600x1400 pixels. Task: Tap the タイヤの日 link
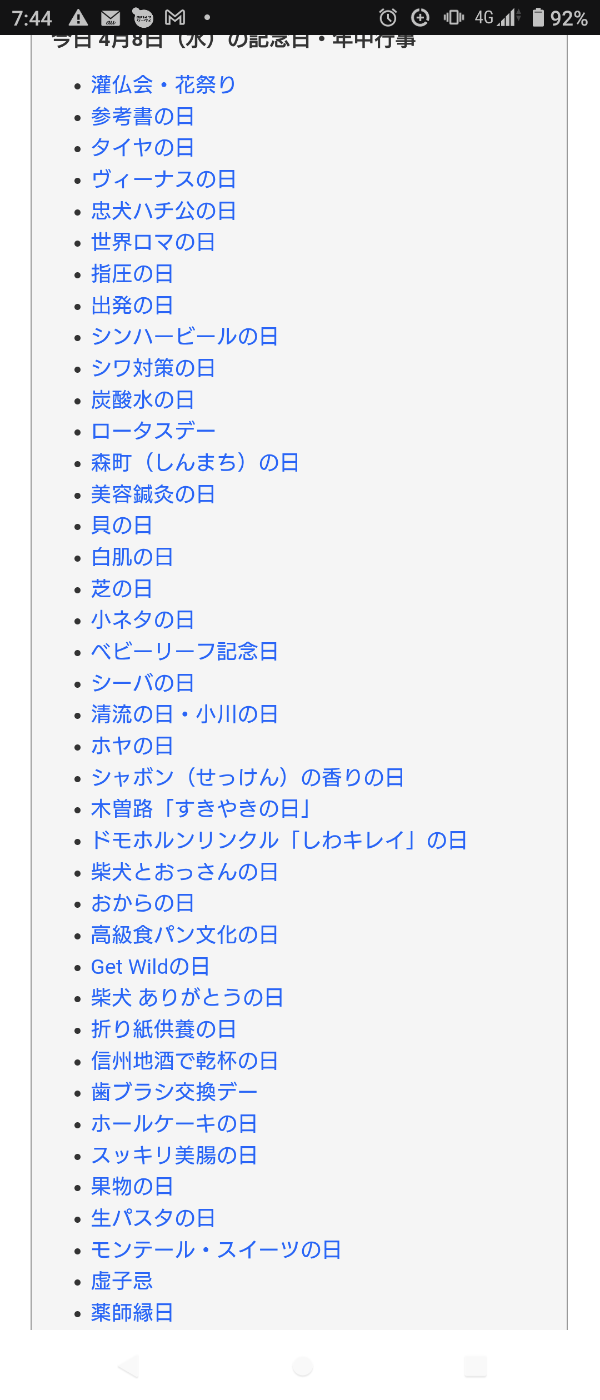tap(143, 148)
